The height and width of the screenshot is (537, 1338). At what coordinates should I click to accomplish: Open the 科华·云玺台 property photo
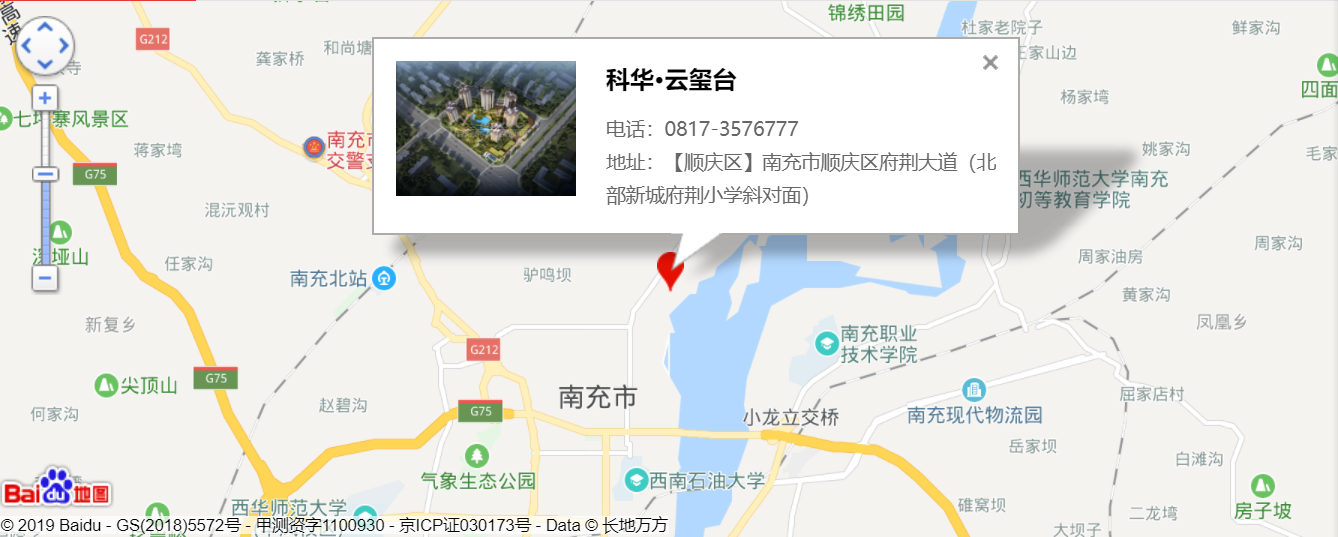coord(486,128)
